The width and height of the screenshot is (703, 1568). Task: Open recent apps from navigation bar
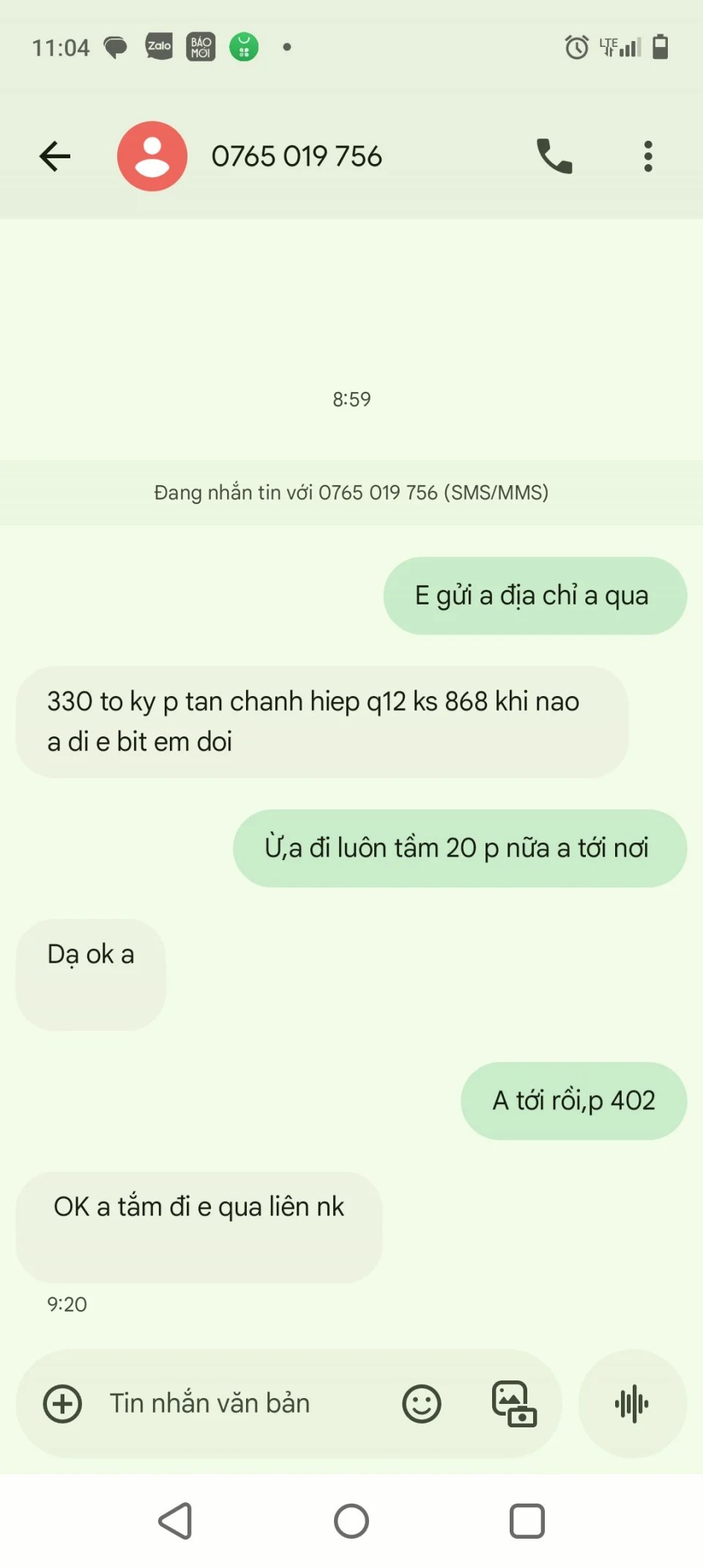(x=527, y=1521)
